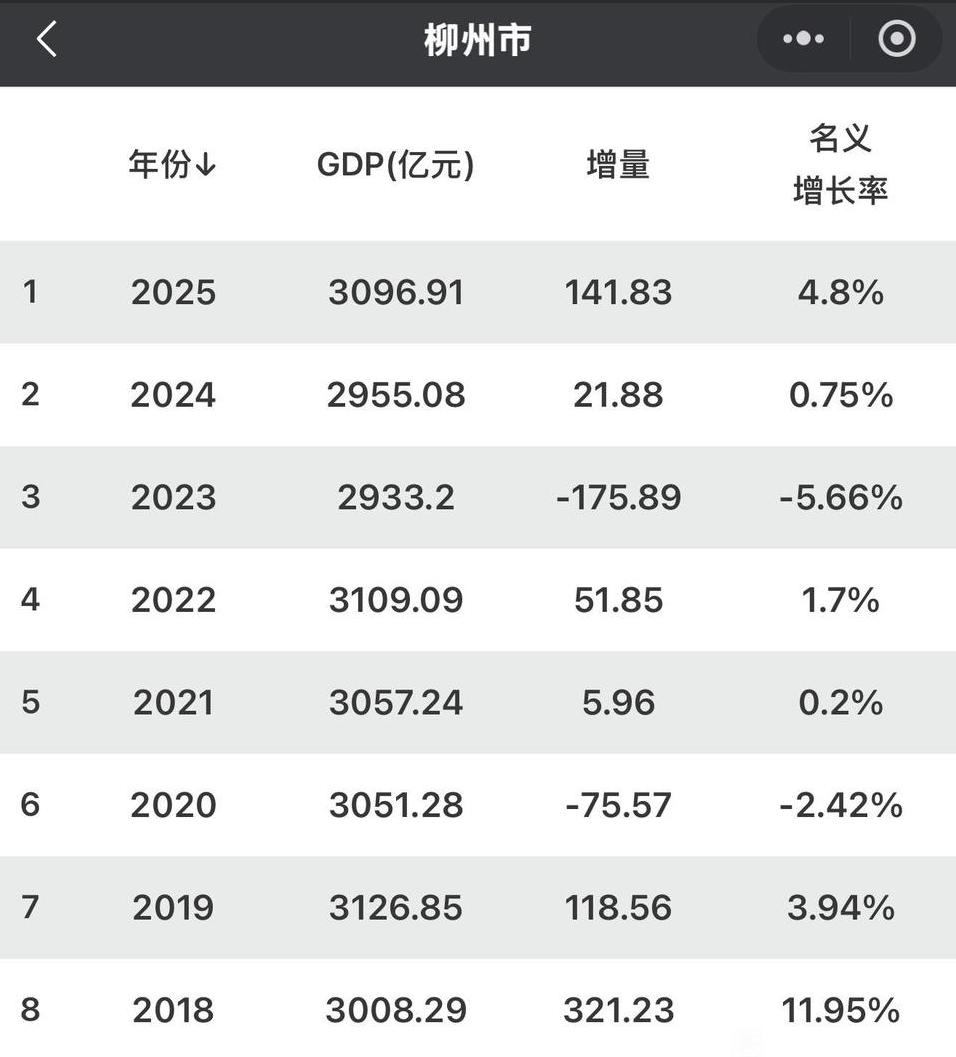Viewport: 956px width, 1057px height.
Task: Tap the 柳州市 title in the header
Action: pos(477,39)
